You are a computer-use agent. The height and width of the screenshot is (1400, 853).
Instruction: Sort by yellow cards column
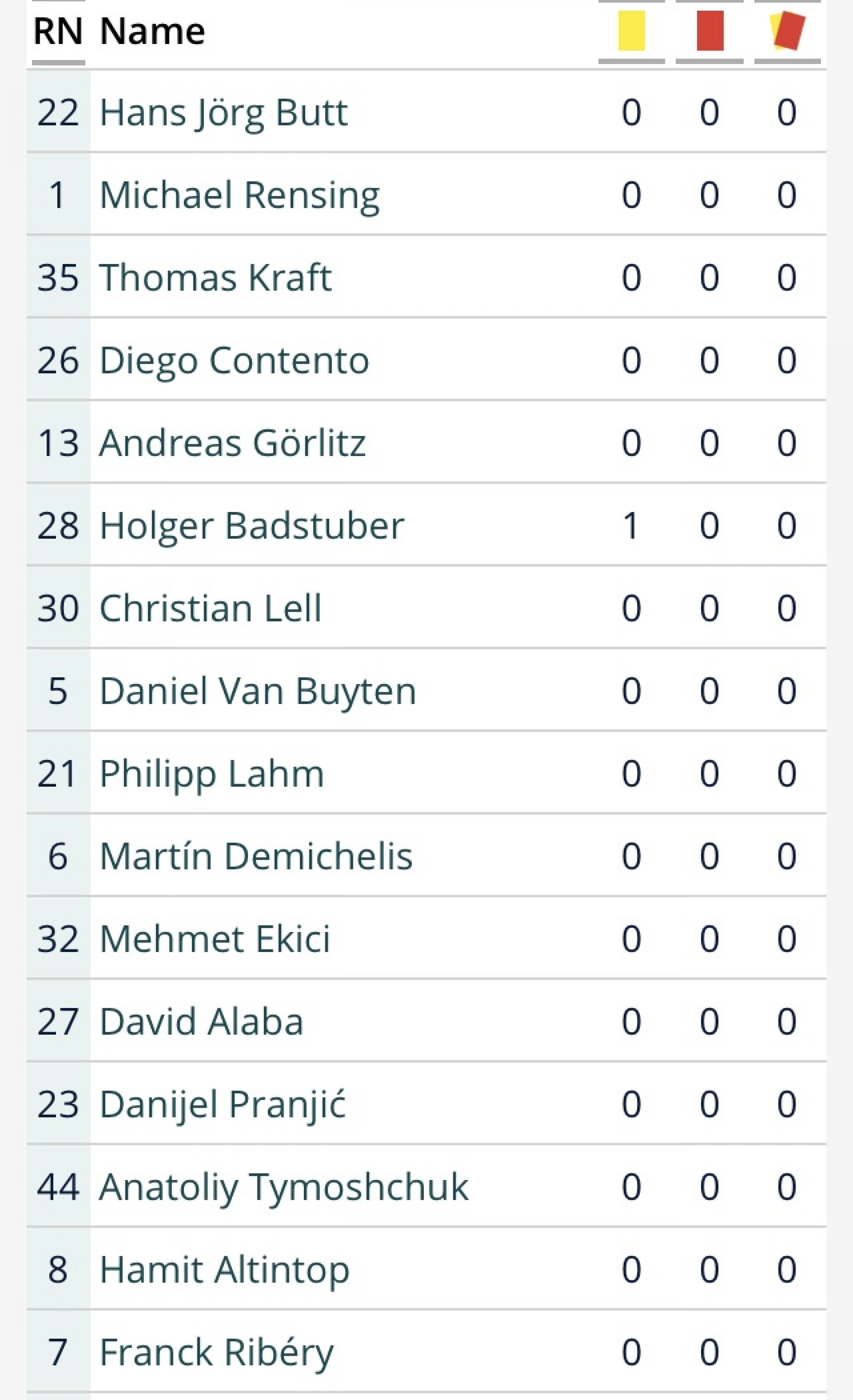[631, 31]
